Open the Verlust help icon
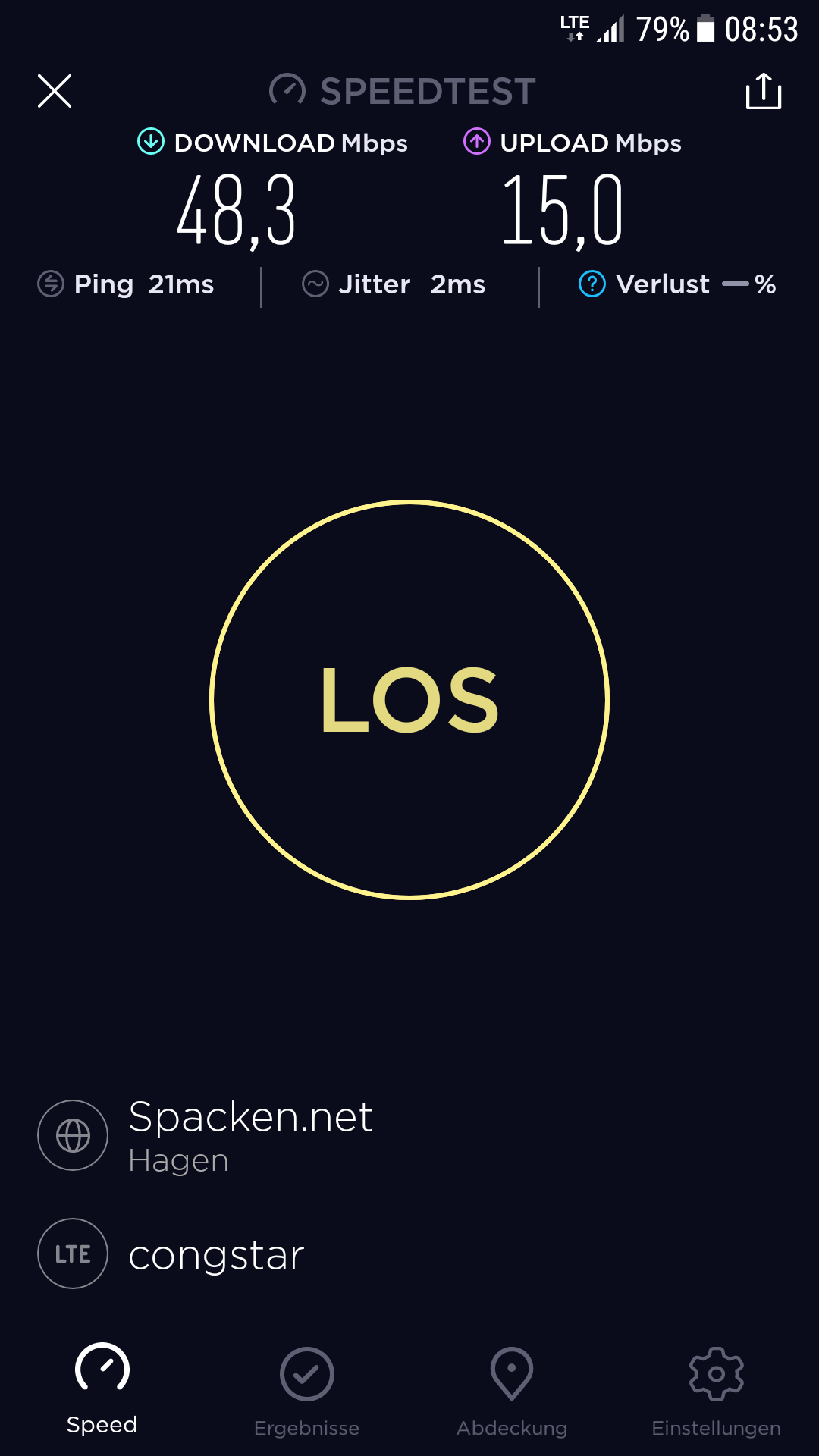This screenshot has height=1456, width=819. 592,284
